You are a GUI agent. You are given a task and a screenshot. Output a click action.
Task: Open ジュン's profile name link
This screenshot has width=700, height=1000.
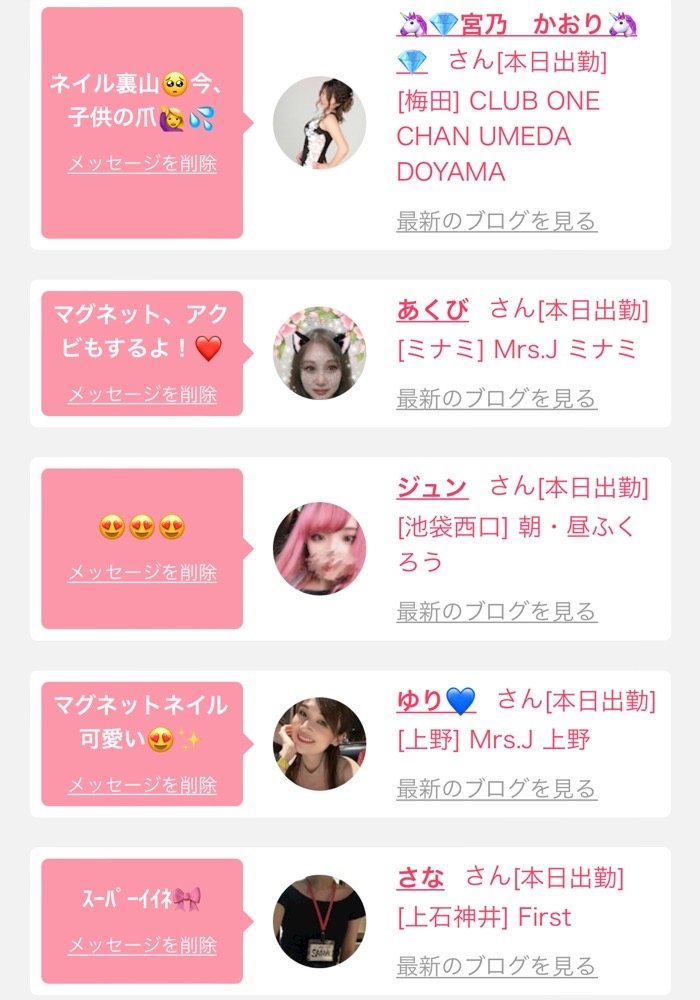432,488
